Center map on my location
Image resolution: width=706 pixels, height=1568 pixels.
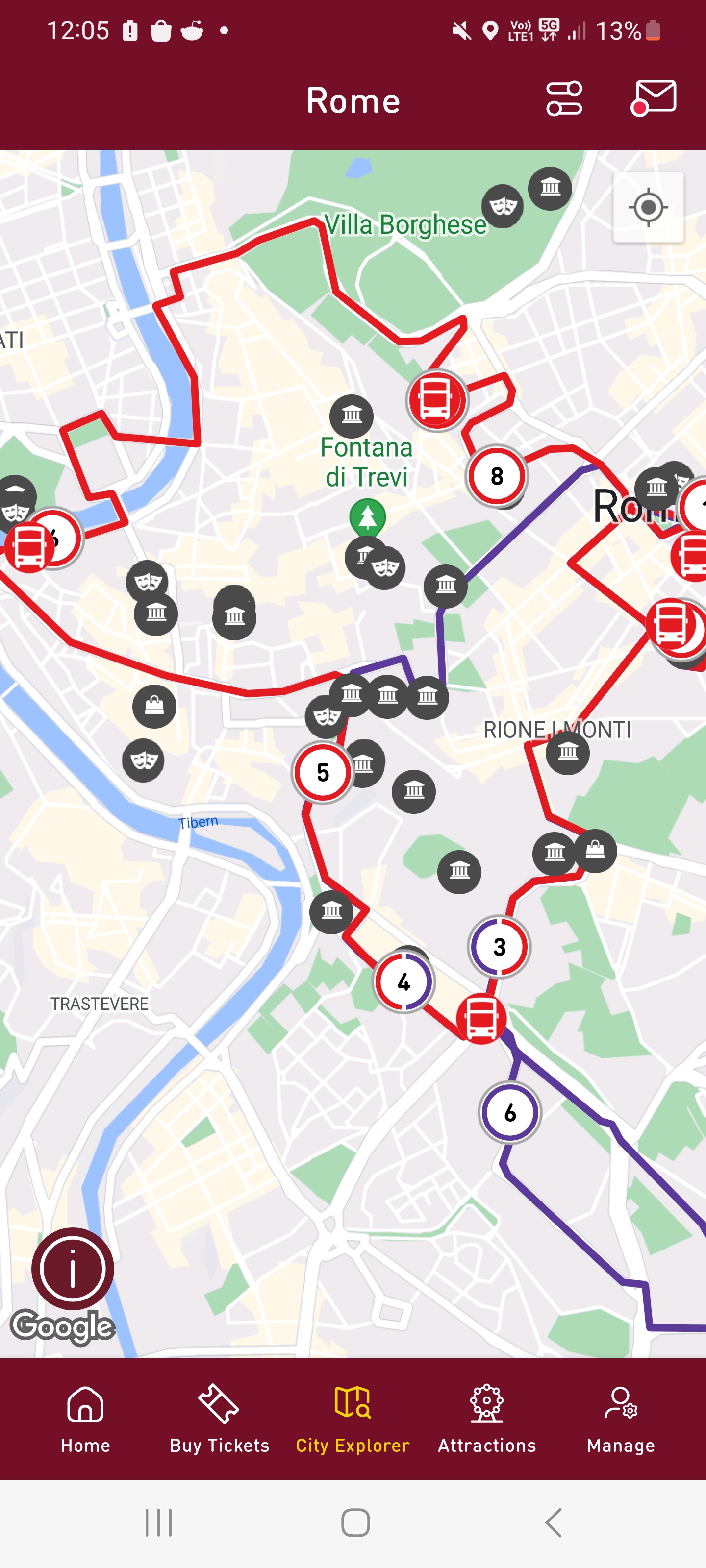pos(648,208)
